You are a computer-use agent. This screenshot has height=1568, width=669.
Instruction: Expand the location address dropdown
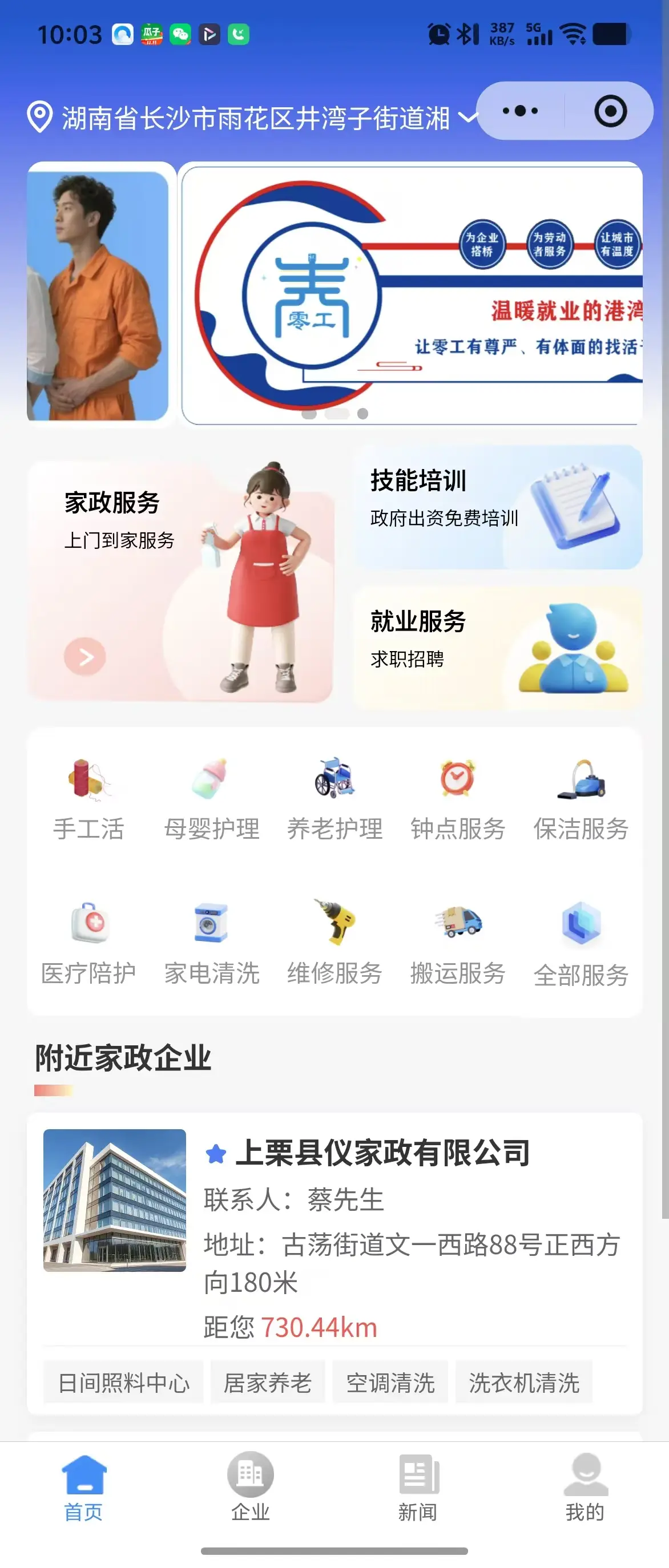pos(467,118)
